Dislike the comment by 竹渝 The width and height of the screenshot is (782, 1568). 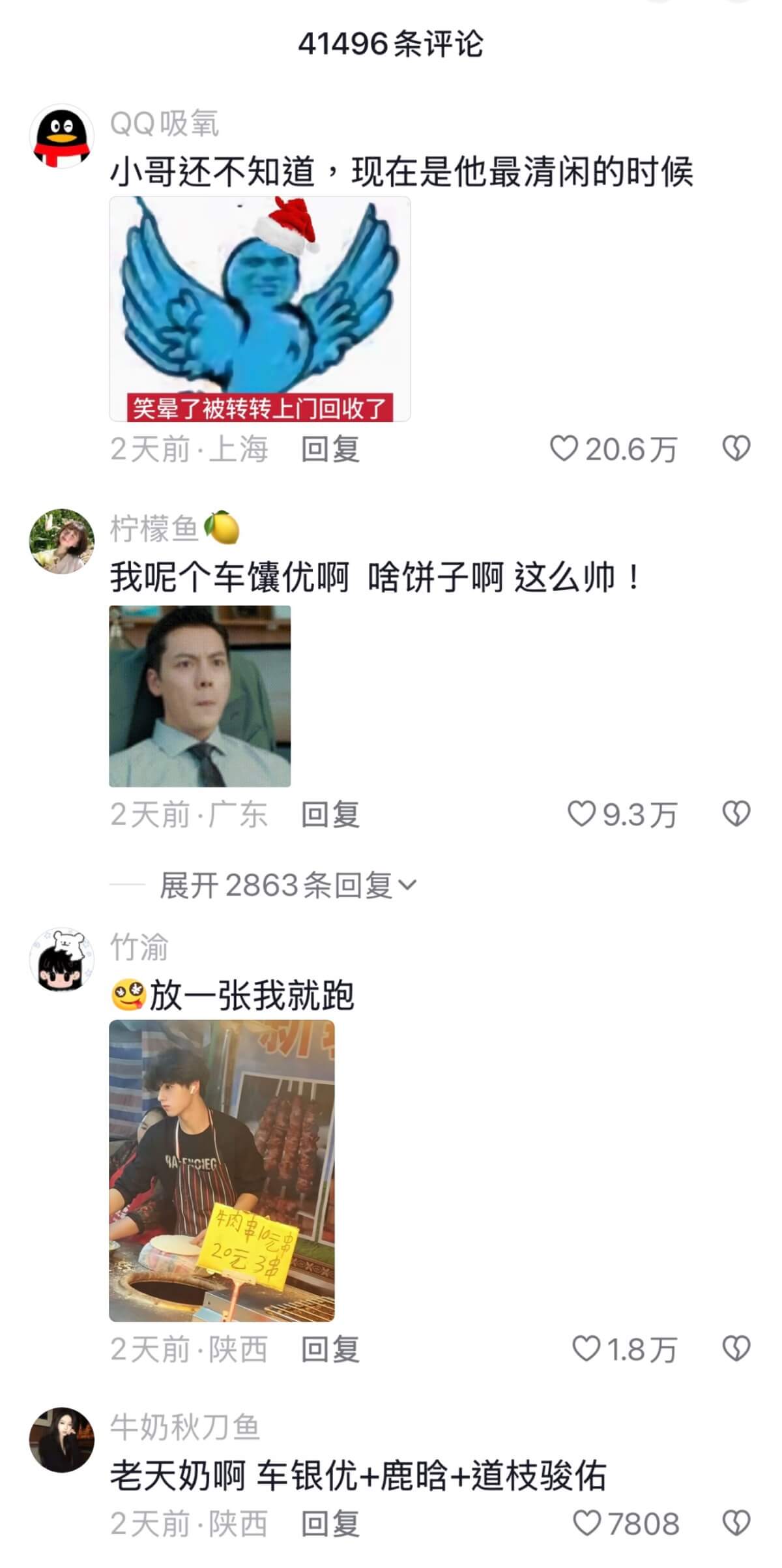coord(736,1349)
